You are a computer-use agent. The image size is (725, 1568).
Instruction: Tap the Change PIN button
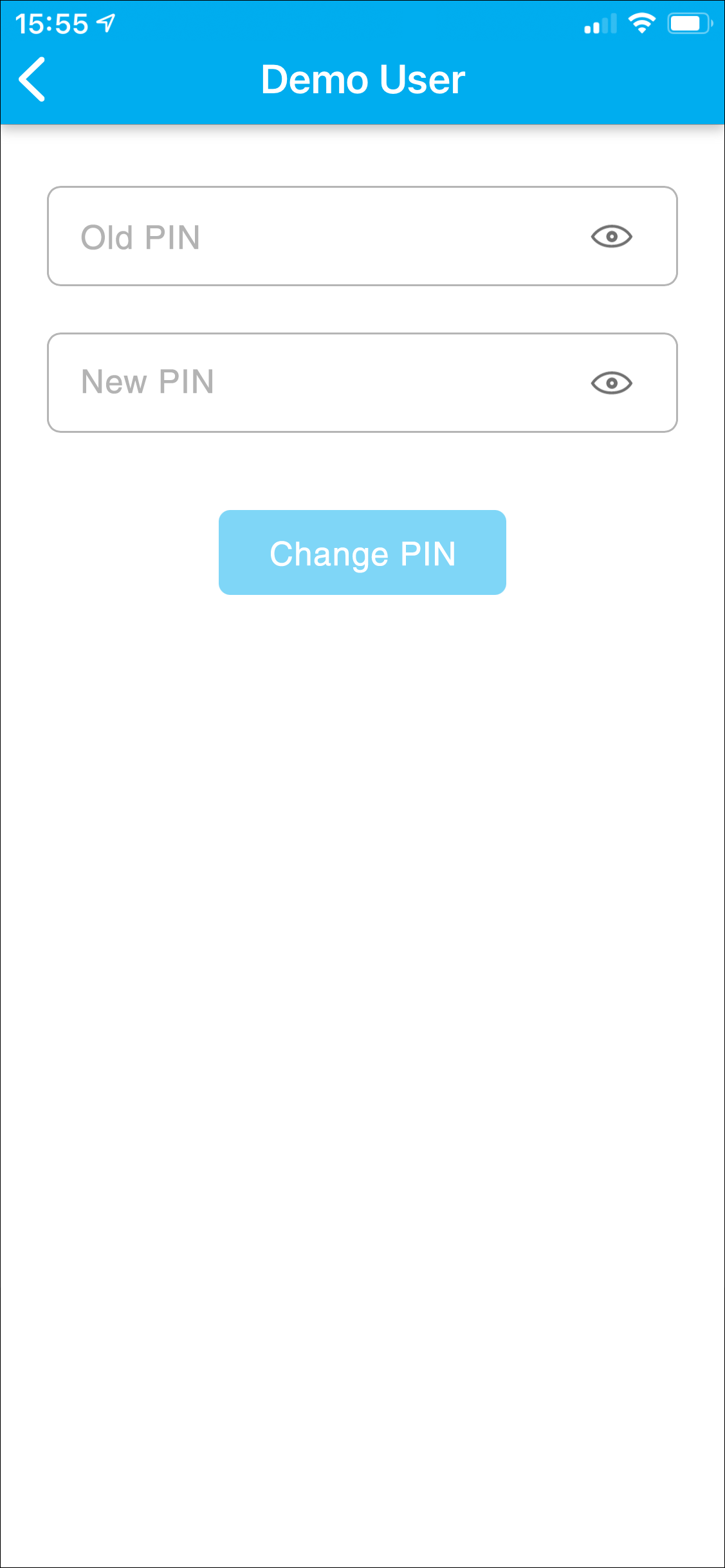(362, 552)
